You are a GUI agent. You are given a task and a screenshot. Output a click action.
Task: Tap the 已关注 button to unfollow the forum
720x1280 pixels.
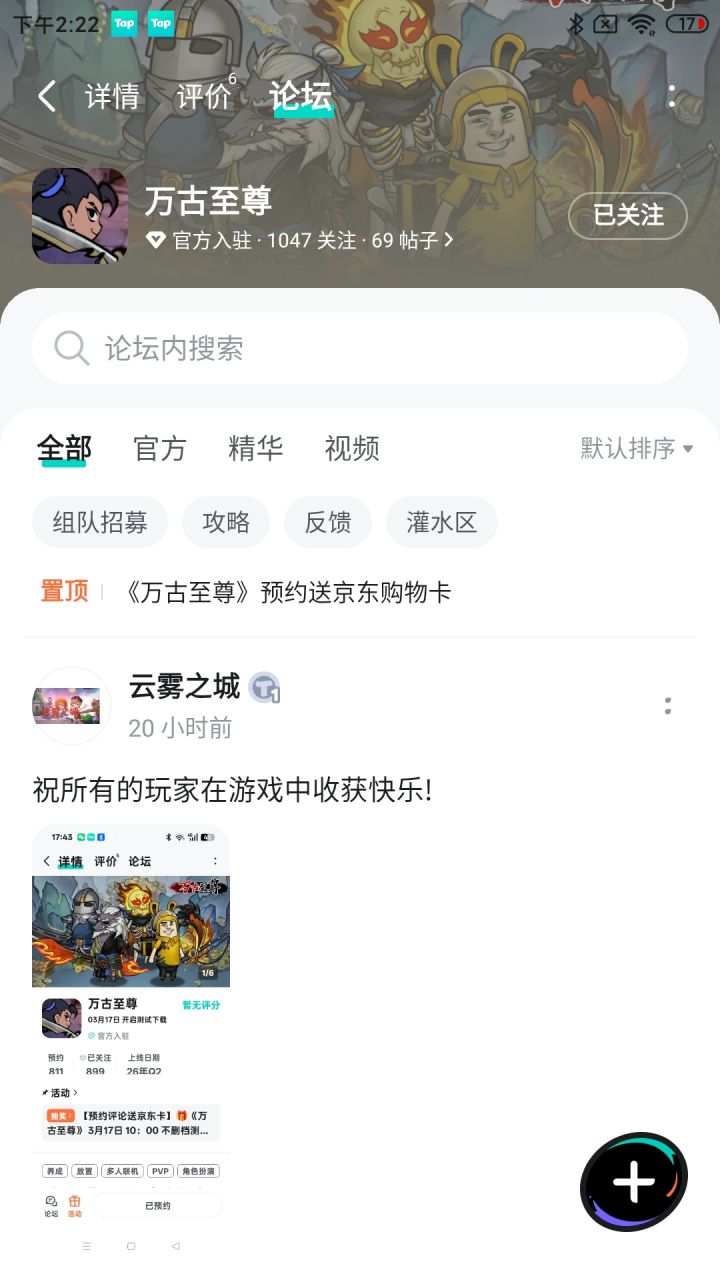pyautogui.click(x=627, y=216)
